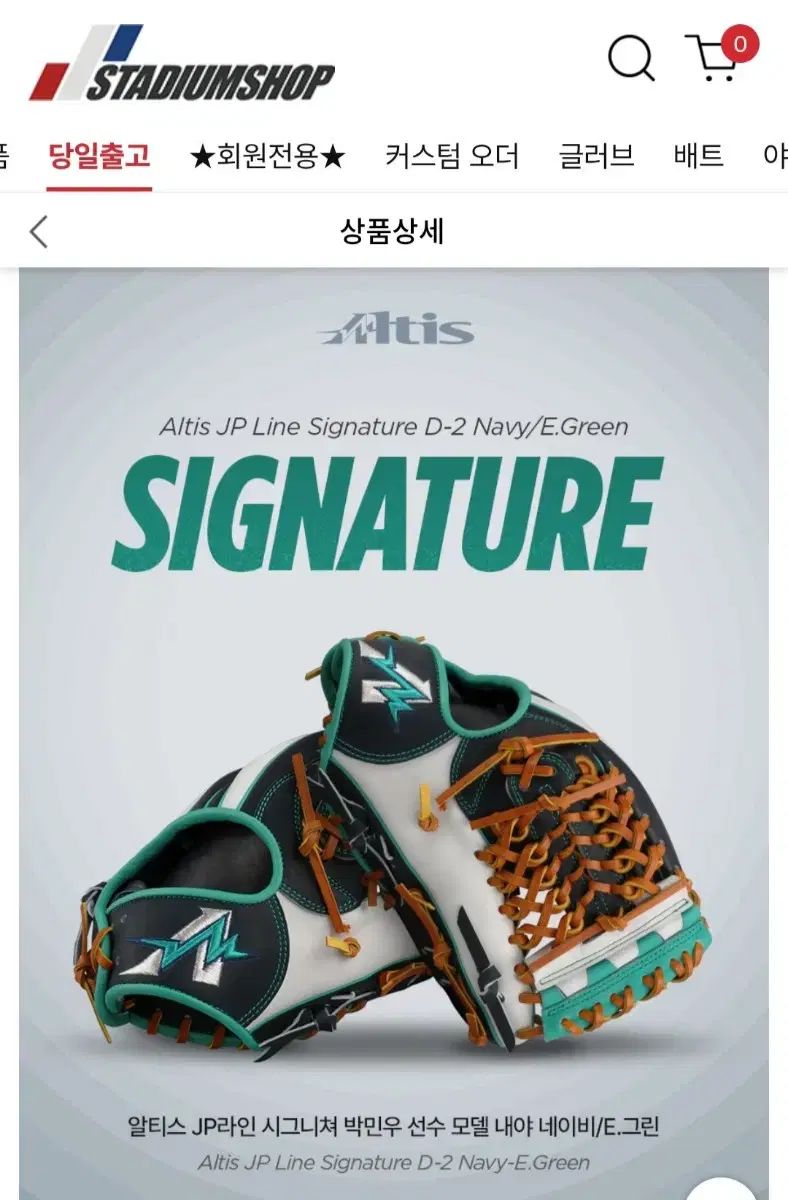Image resolution: width=788 pixels, height=1200 pixels.
Task: Open the ★회원전용★ tab
Action: (267, 157)
